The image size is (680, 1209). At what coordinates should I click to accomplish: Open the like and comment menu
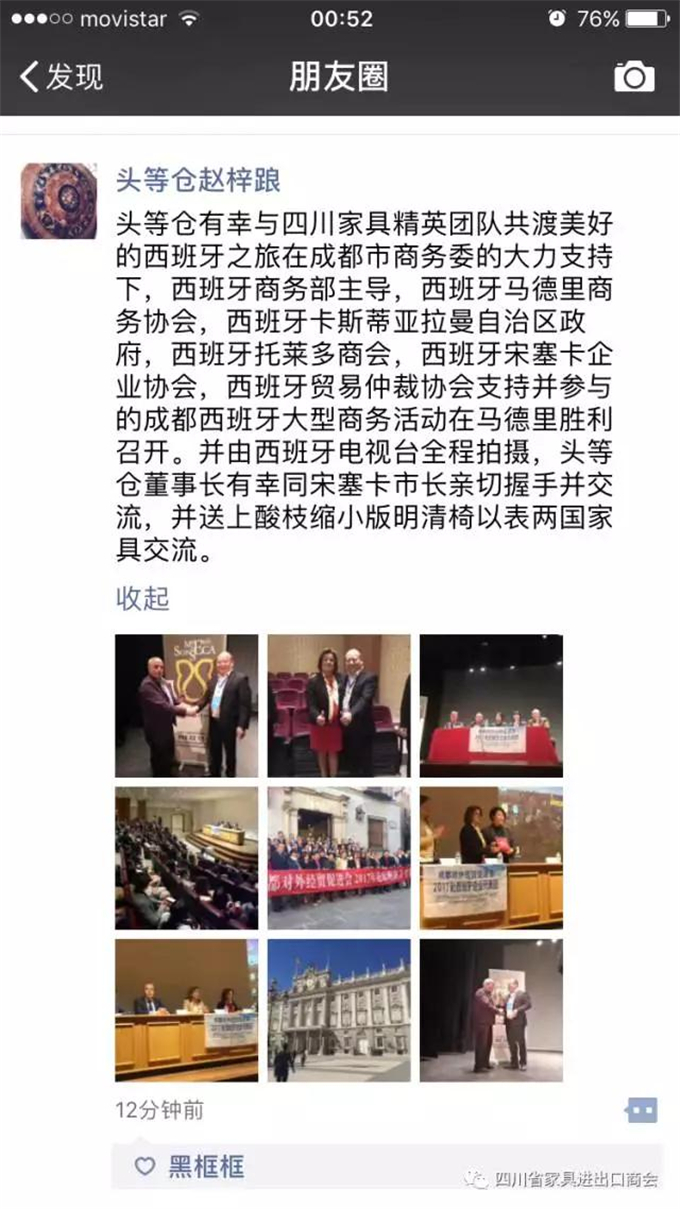coord(640,1110)
